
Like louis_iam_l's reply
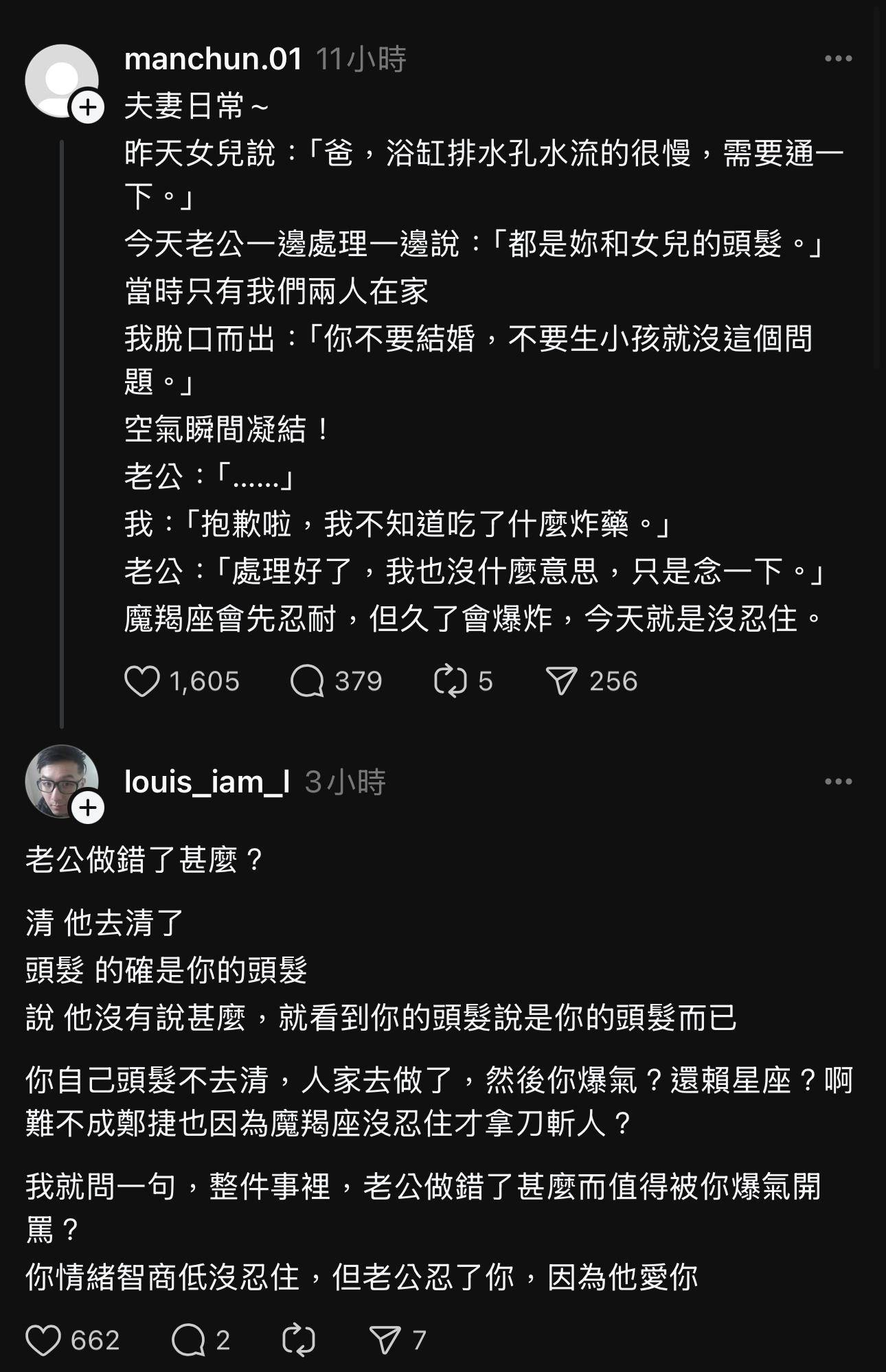(43, 1340)
